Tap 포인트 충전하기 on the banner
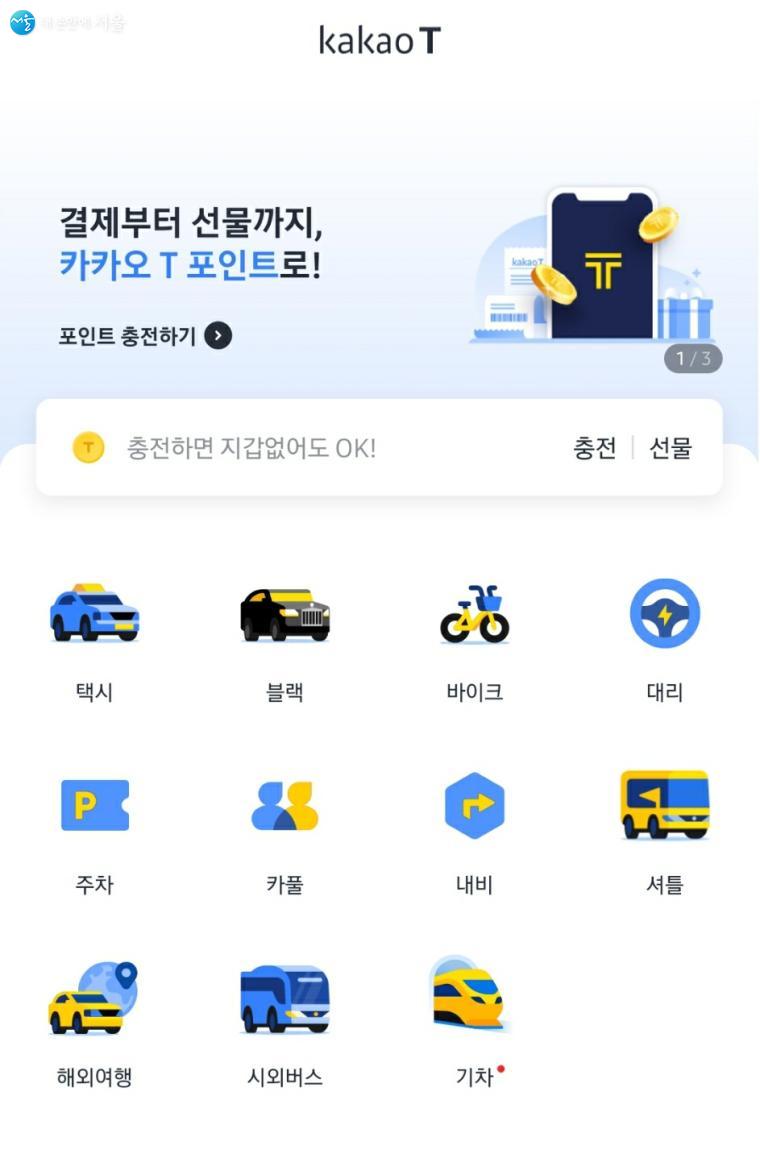This screenshot has height=1158, width=760. click(145, 336)
